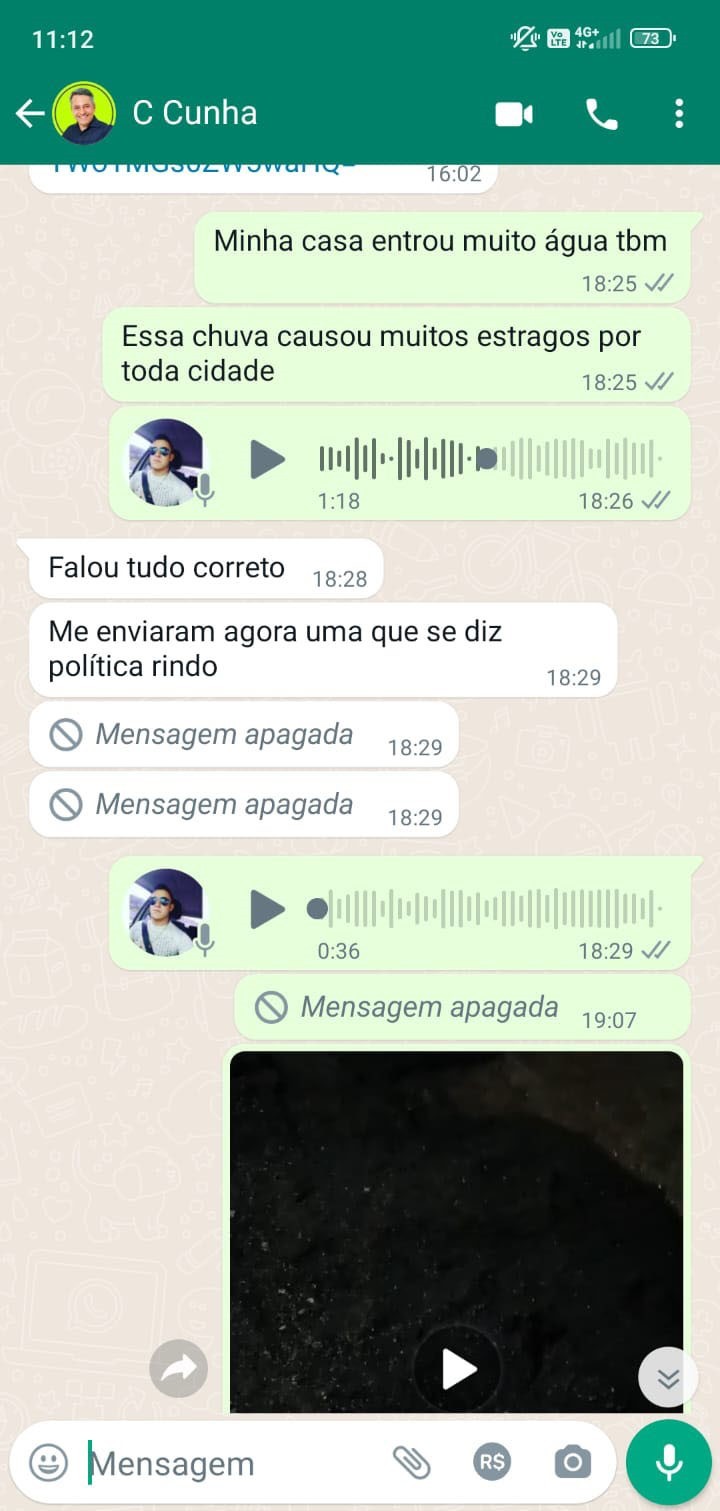The image size is (720, 1511).
Task: Start a voice call with C Cunha
Action: click(601, 114)
